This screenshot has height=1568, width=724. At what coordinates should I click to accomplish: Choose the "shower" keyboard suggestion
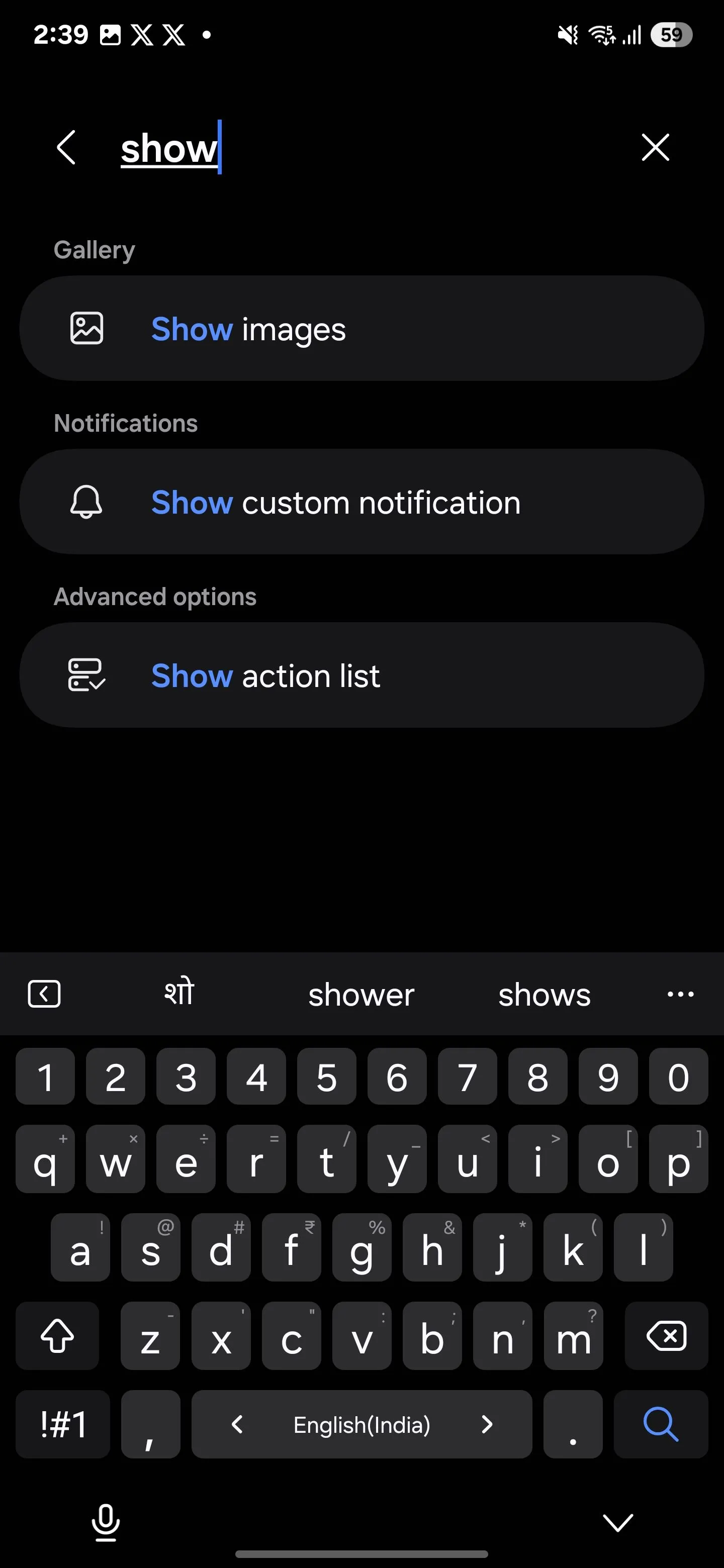point(361,995)
